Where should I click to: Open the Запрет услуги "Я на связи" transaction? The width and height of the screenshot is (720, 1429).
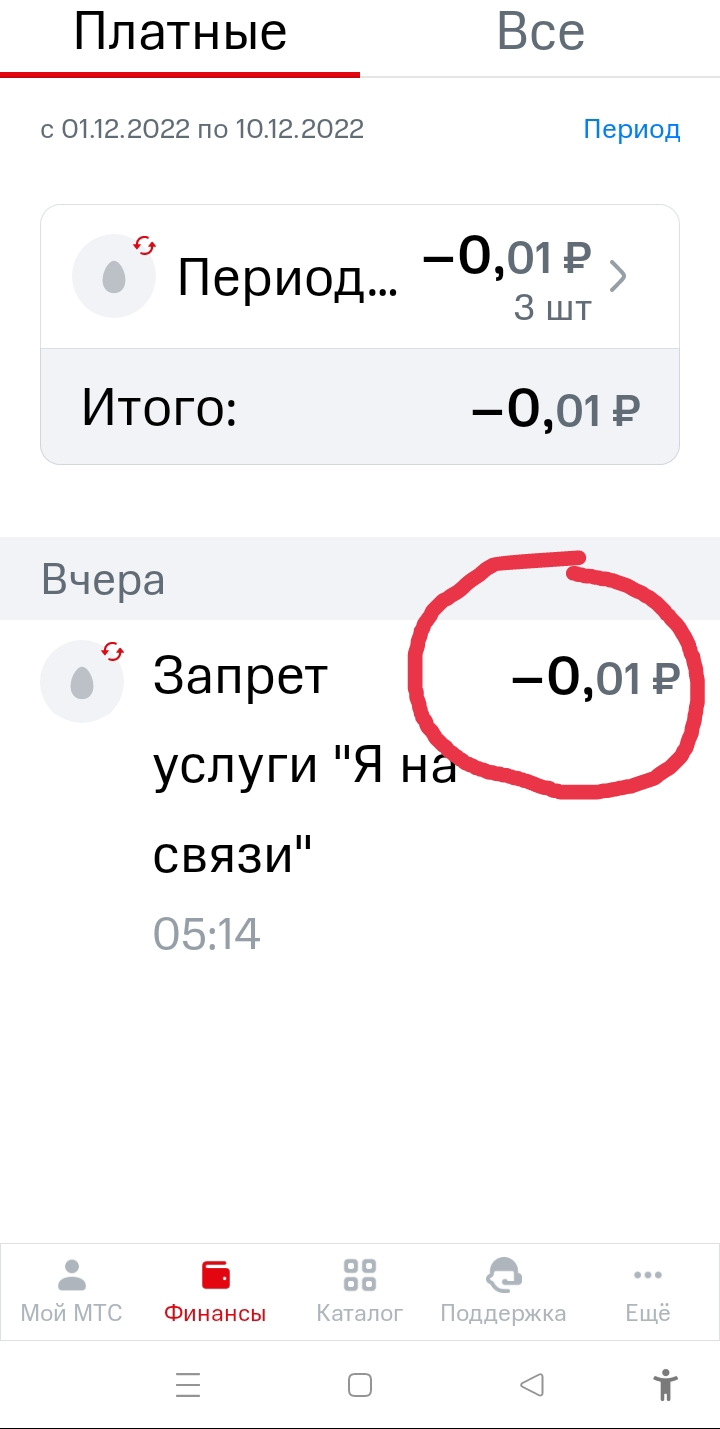tap(360, 795)
